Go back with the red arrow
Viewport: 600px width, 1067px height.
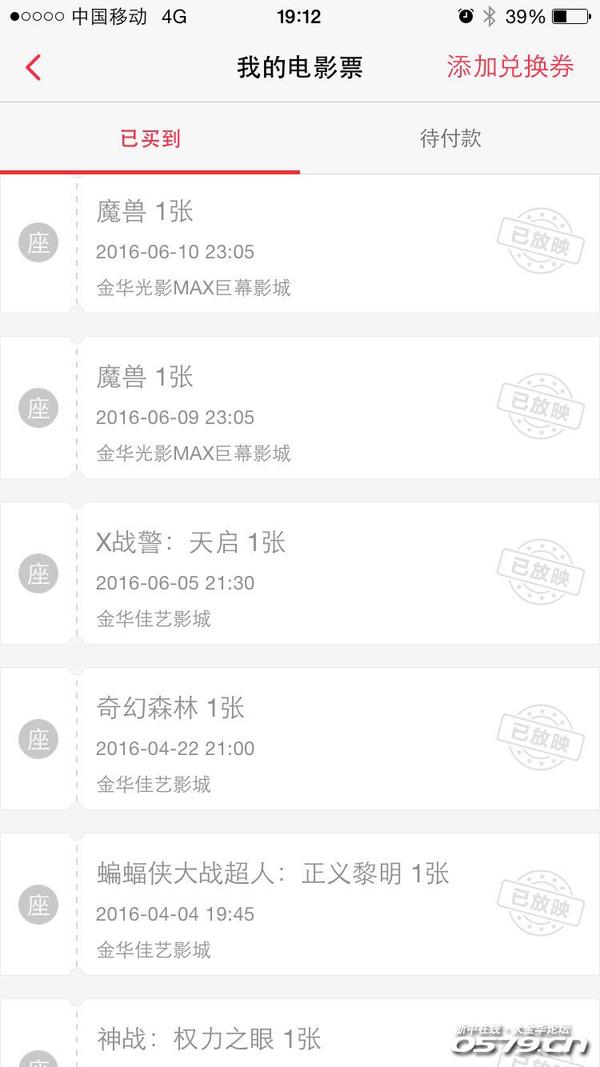coord(33,67)
